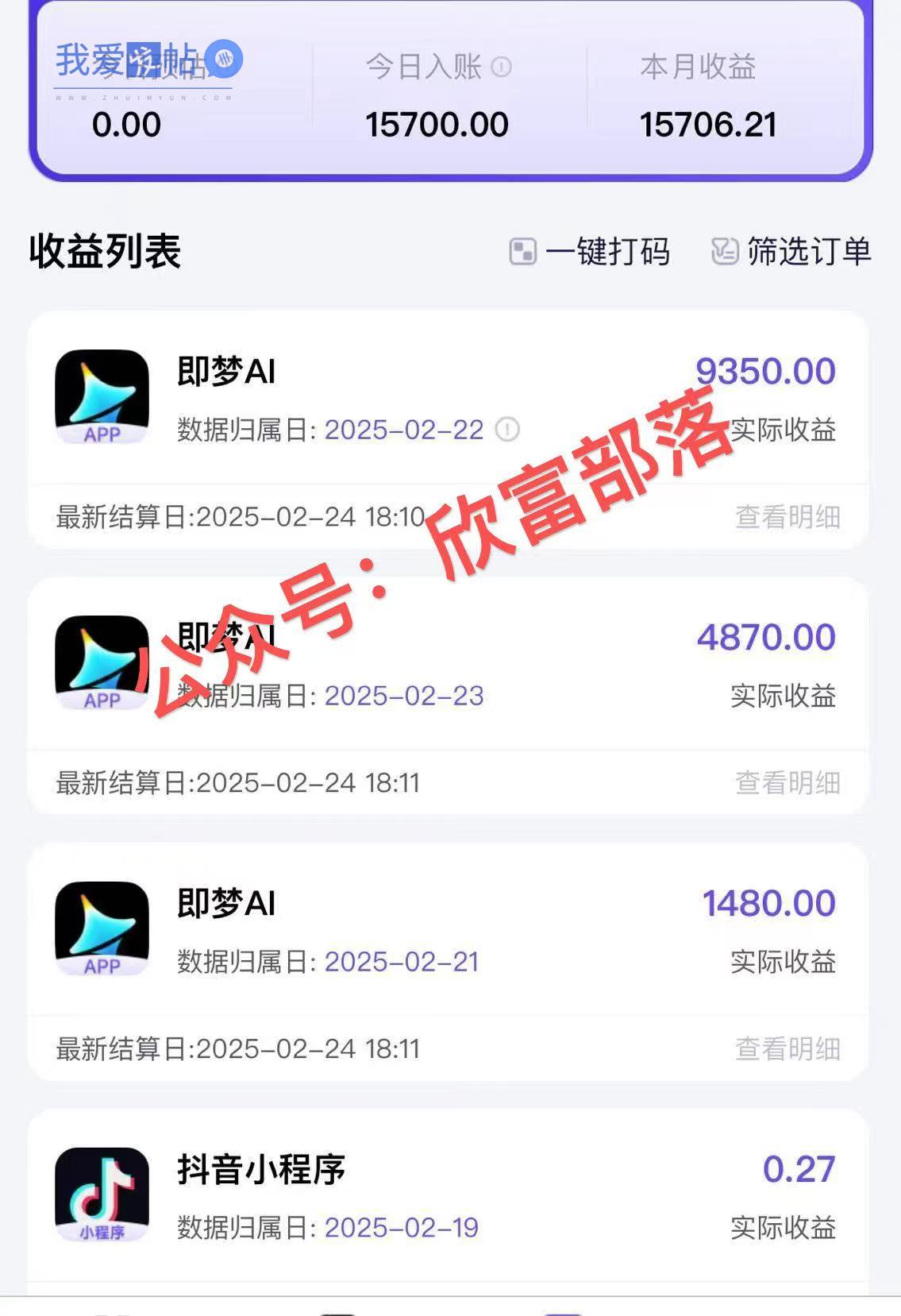View 查看明细 for 4870.00 即梦AI entry
Image resolution: width=901 pixels, height=1316 pixels.
tap(787, 783)
